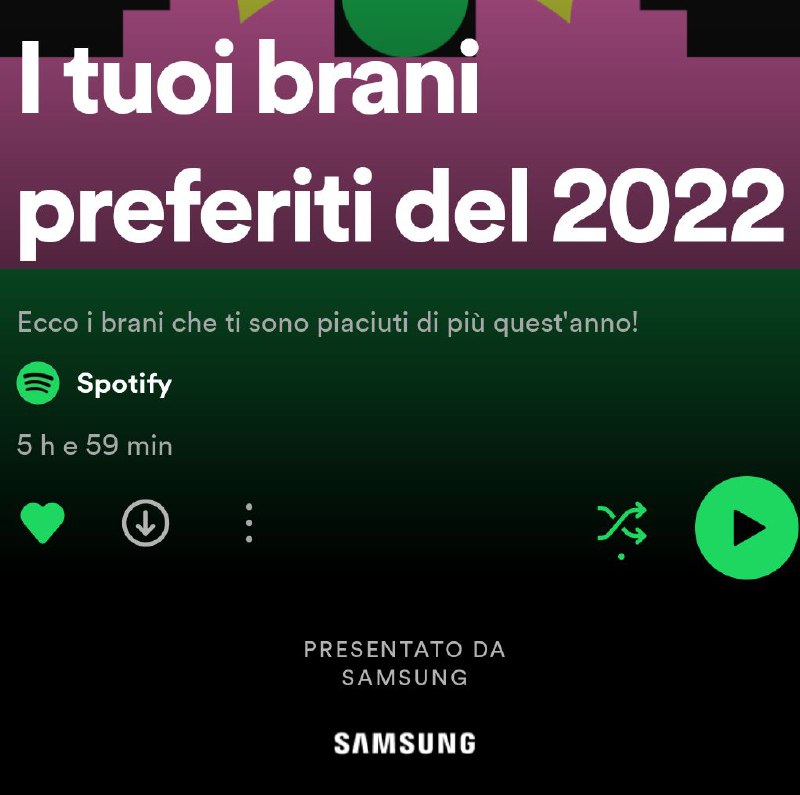The image size is (800, 795).
Task: Download the playlist for offline listening
Action: (146, 523)
